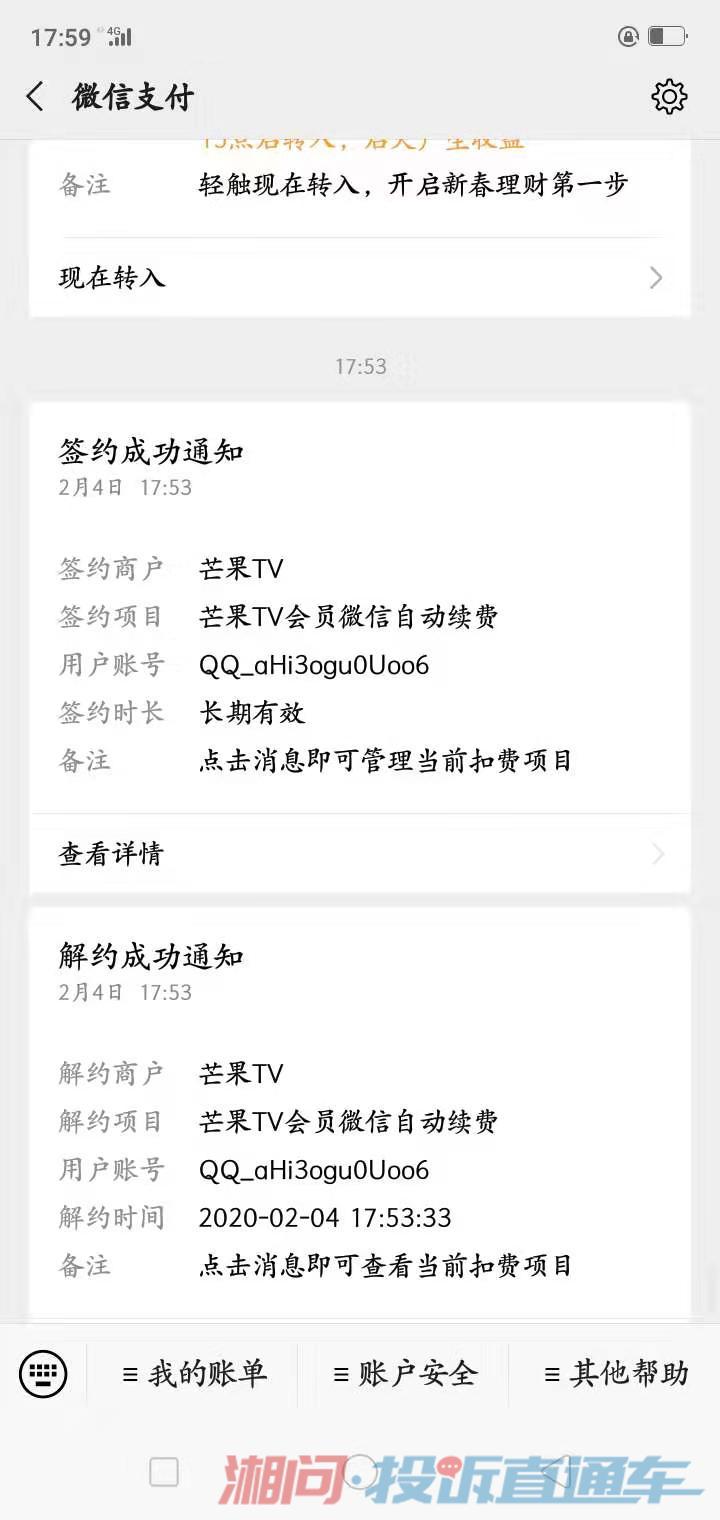Open 查看详情 under 签约成功通知
This screenshot has width=720, height=1520.
[x=360, y=854]
